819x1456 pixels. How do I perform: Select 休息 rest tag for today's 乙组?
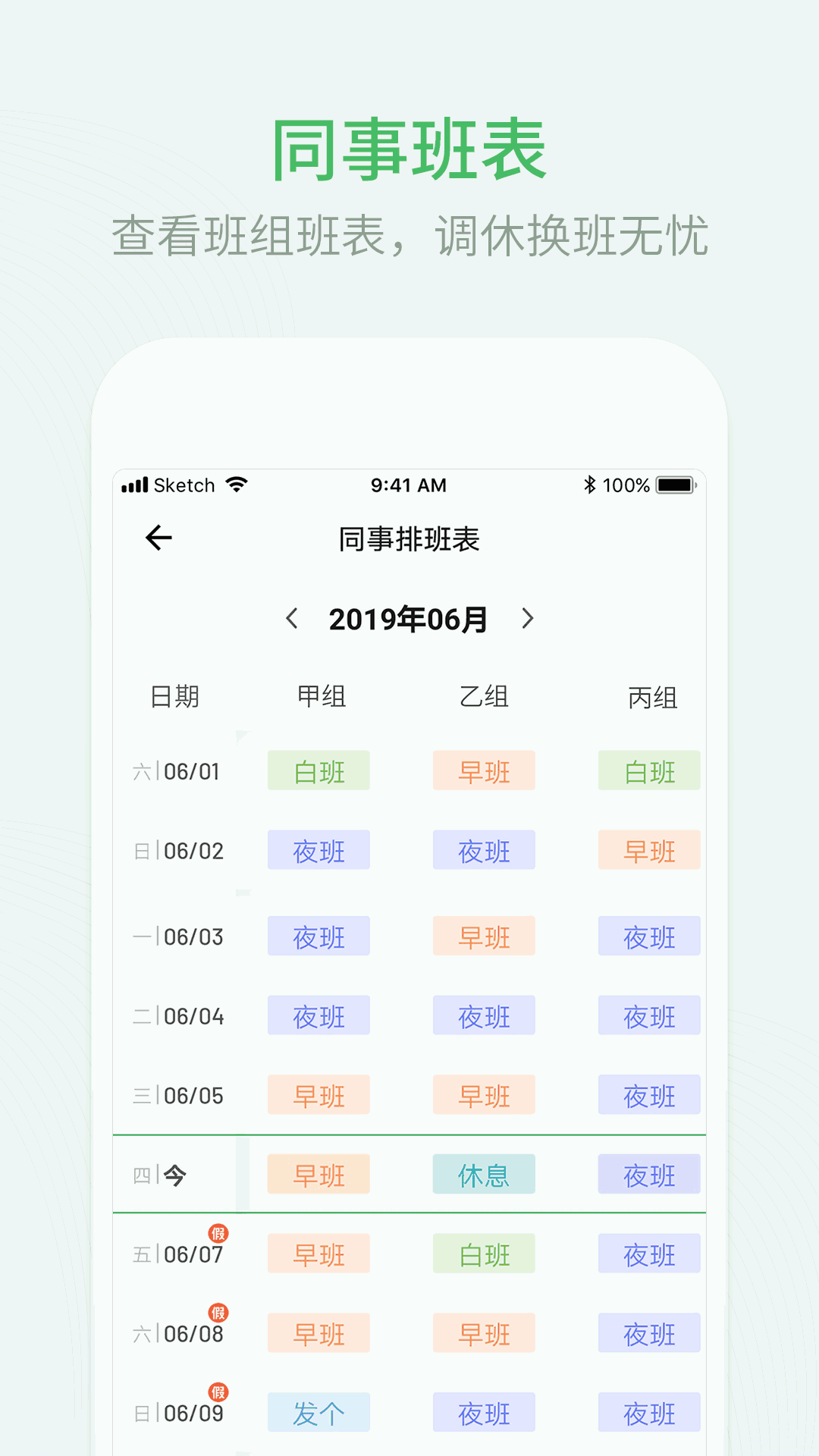tap(484, 1174)
